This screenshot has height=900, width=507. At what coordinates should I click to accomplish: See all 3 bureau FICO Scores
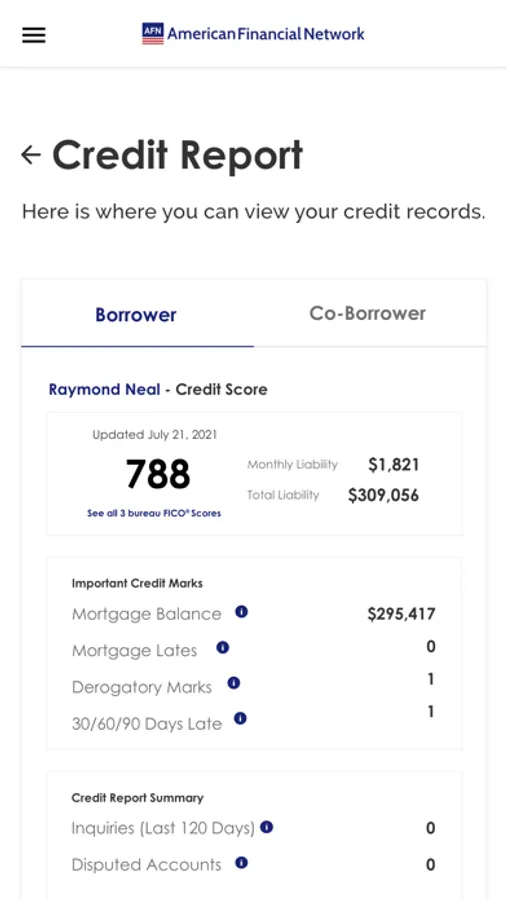[x=154, y=513]
